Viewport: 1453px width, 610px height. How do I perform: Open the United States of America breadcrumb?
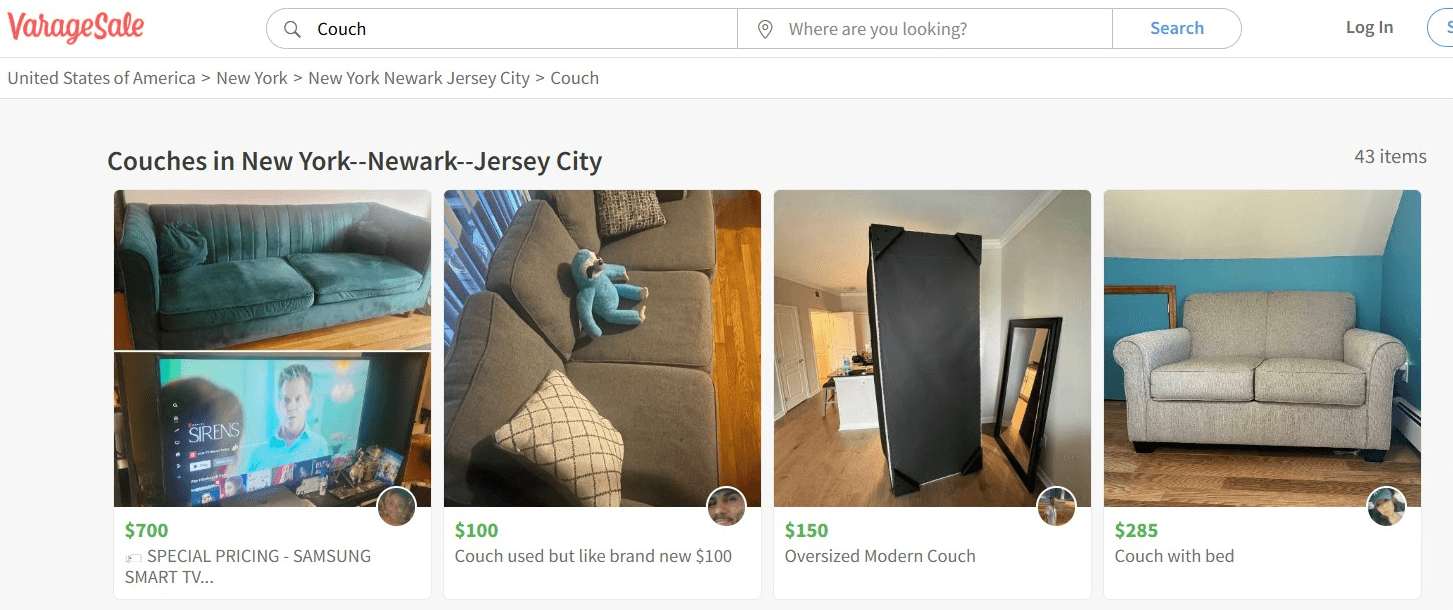coord(101,78)
